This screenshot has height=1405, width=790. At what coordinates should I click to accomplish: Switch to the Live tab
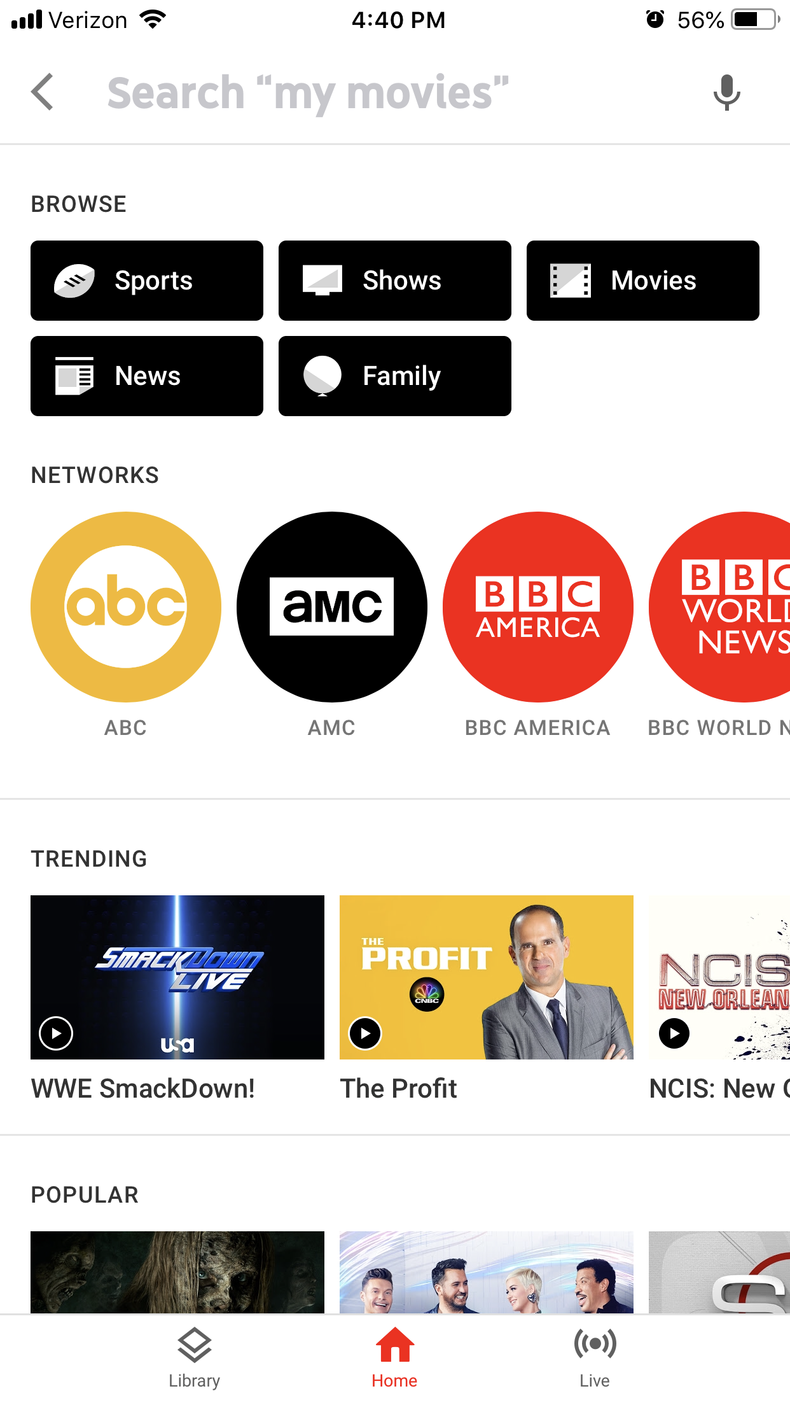tap(594, 1358)
